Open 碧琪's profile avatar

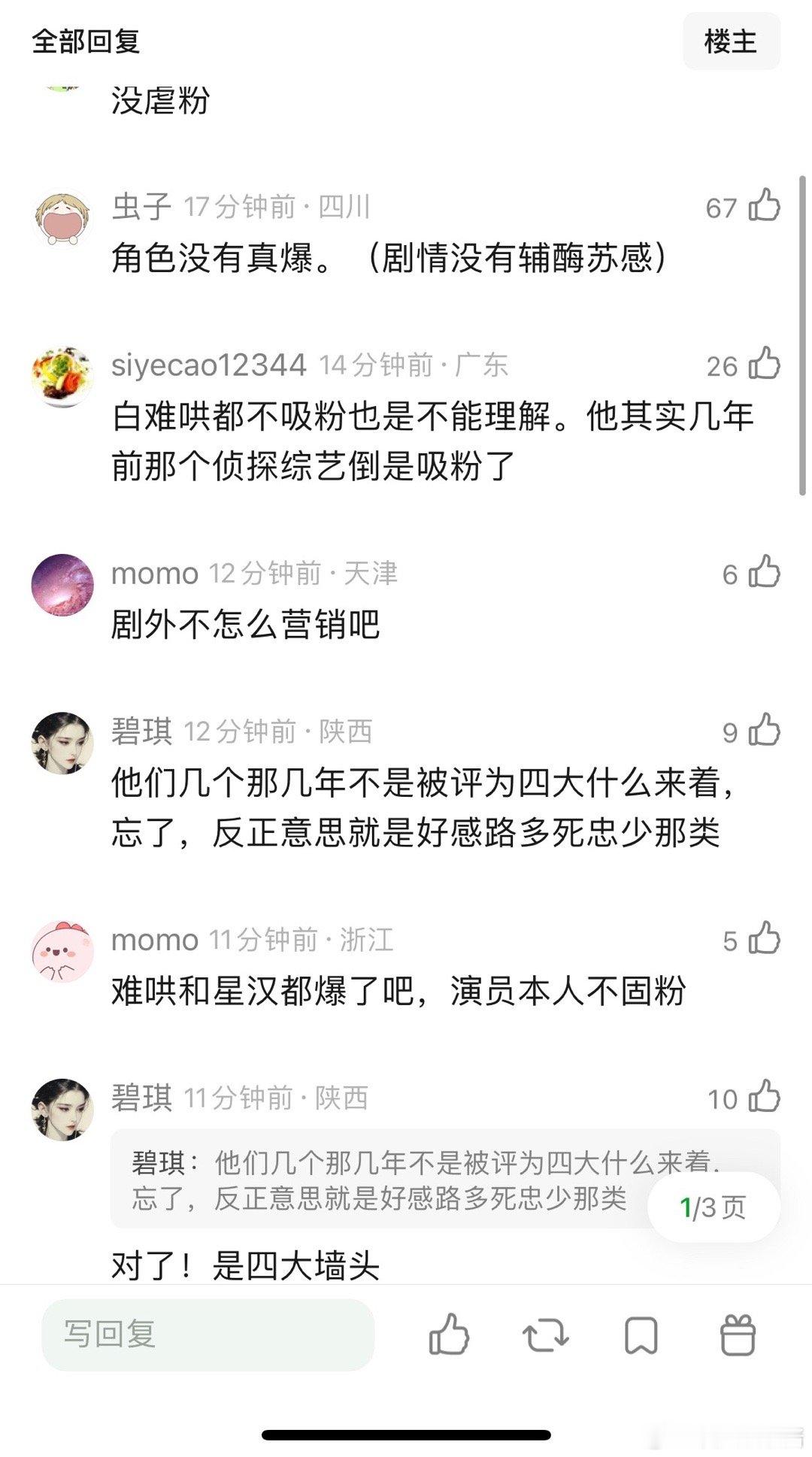click(x=62, y=741)
